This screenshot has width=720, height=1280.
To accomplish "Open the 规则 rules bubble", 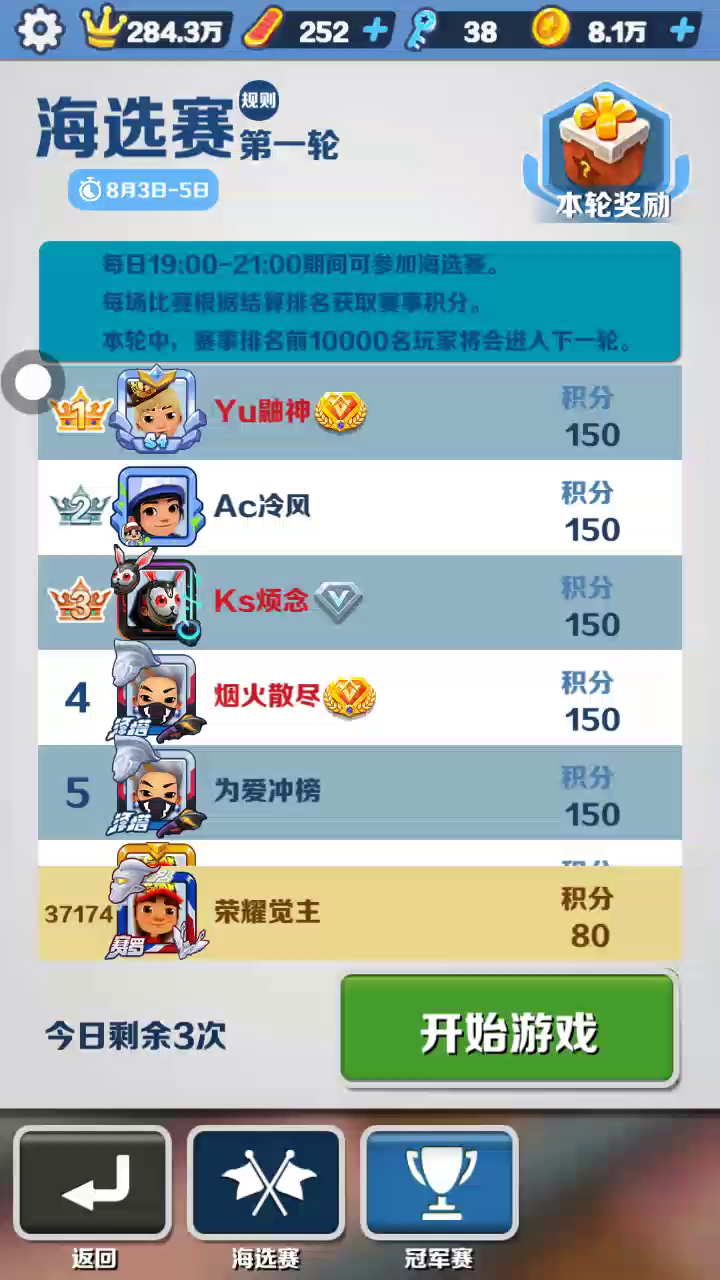I will (259, 101).
